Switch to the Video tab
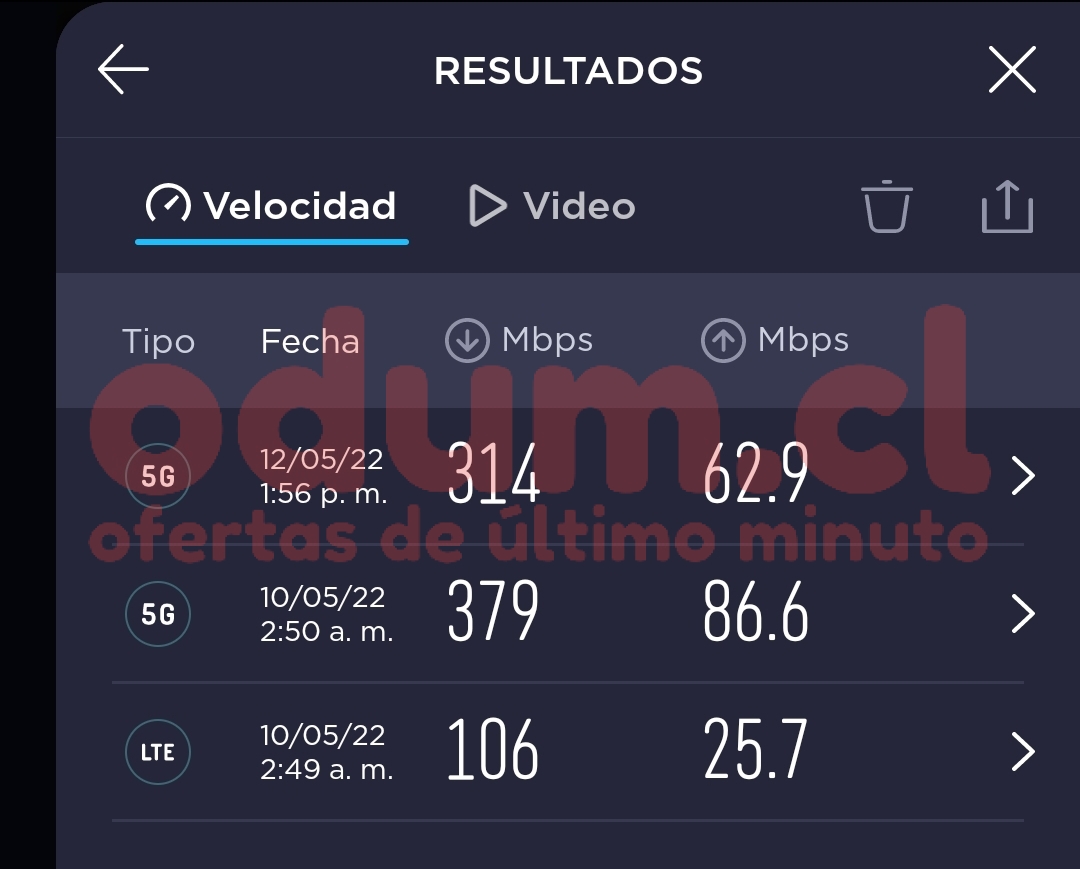 pyautogui.click(x=552, y=206)
